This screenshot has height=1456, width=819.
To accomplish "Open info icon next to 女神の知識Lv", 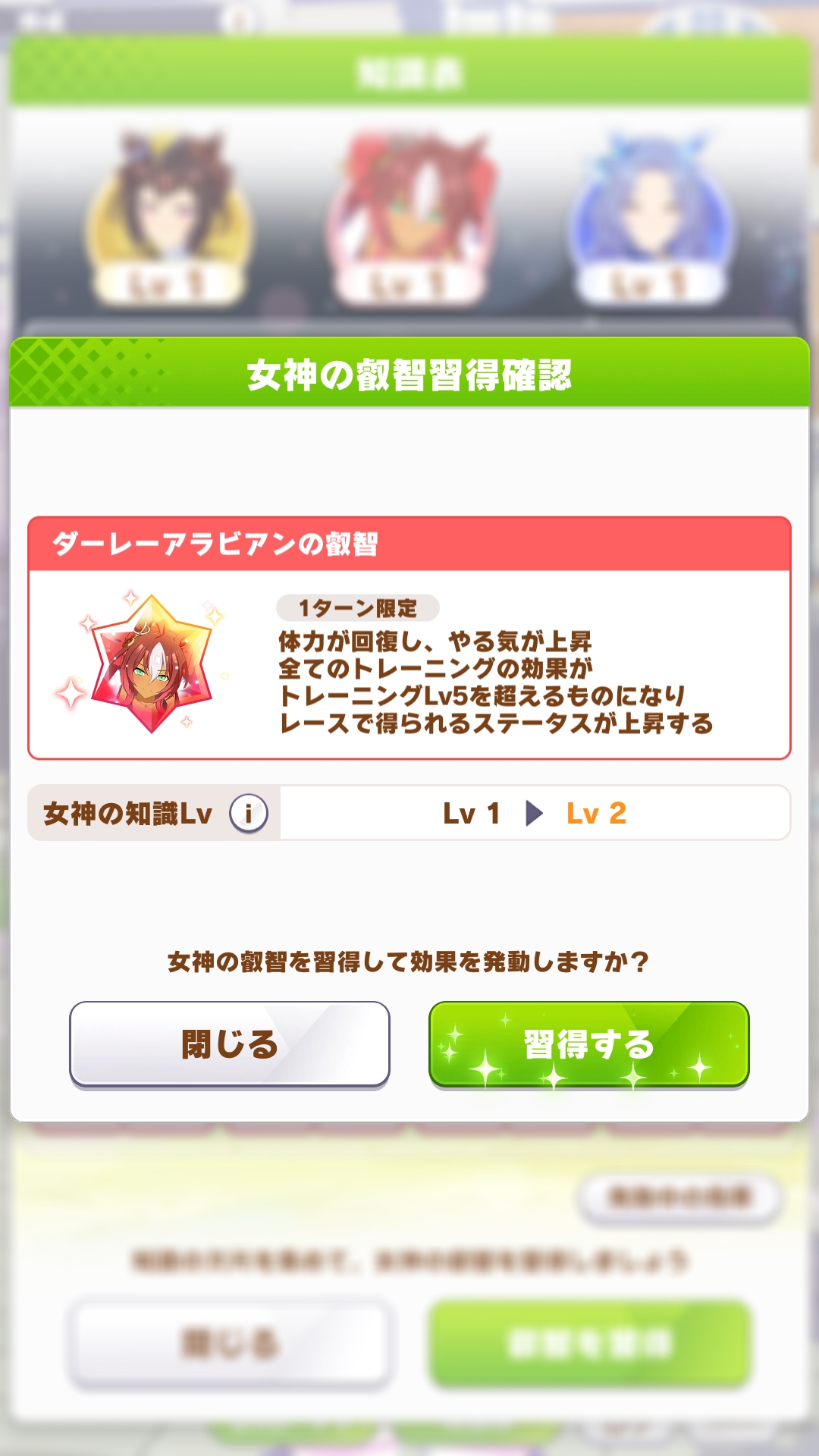I will click(x=249, y=814).
